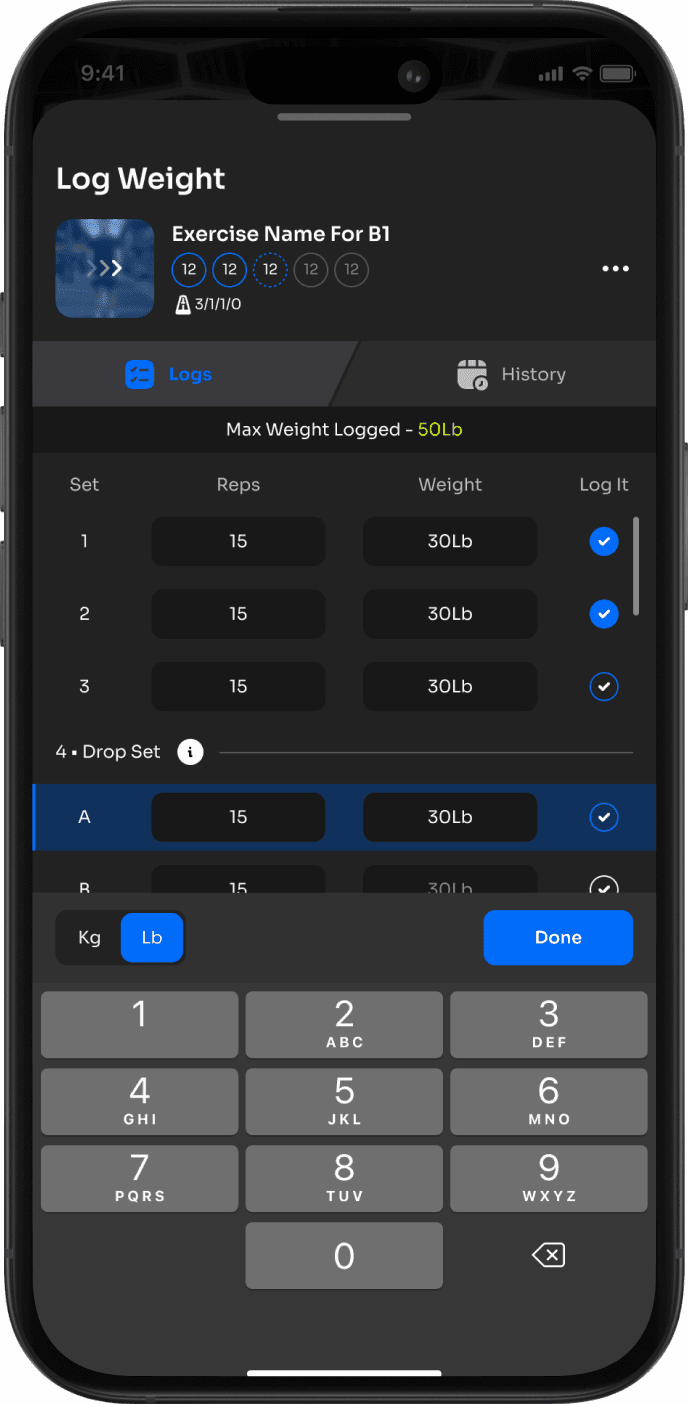Select the Lb unit option

[152, 938]
